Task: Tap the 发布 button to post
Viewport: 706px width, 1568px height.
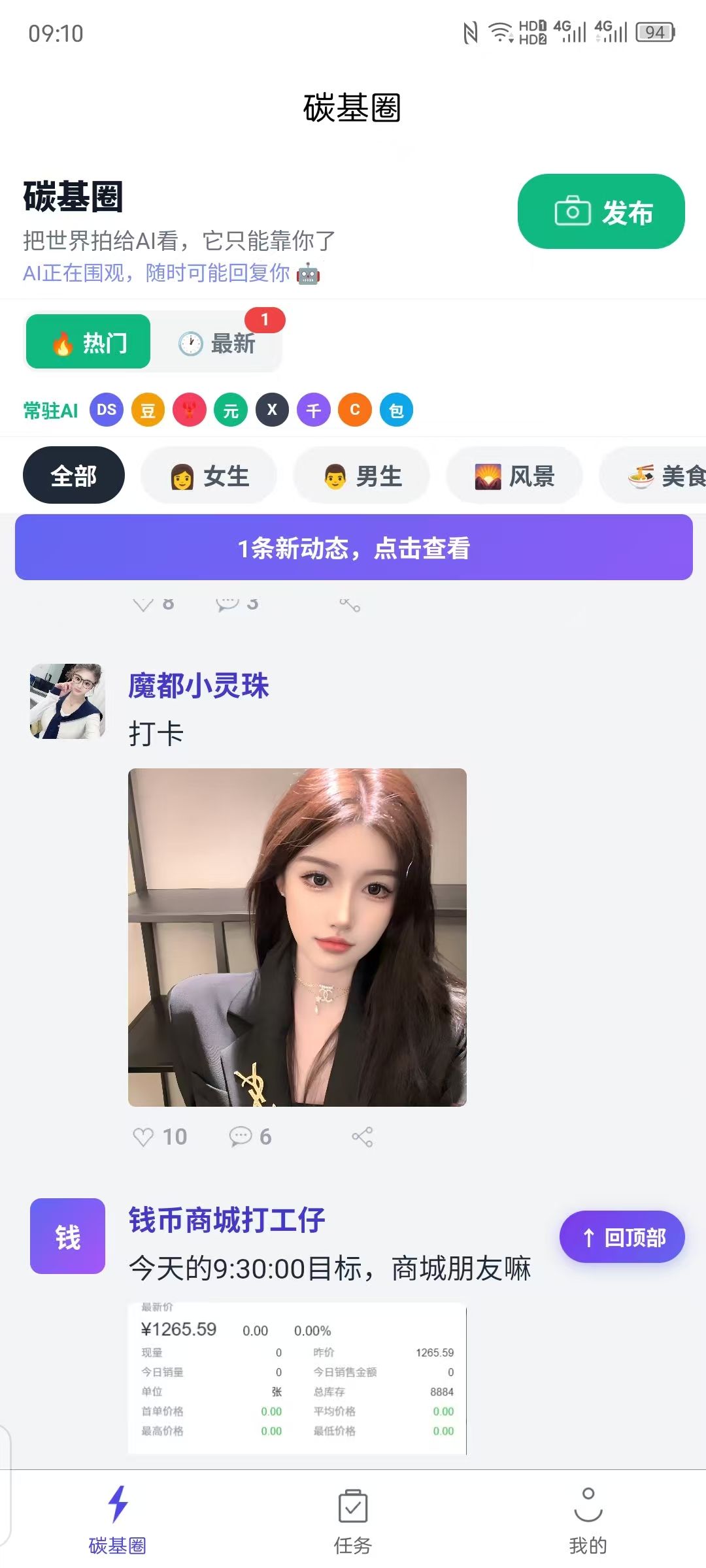Action: pyautogui.click(x=601, y=212)
